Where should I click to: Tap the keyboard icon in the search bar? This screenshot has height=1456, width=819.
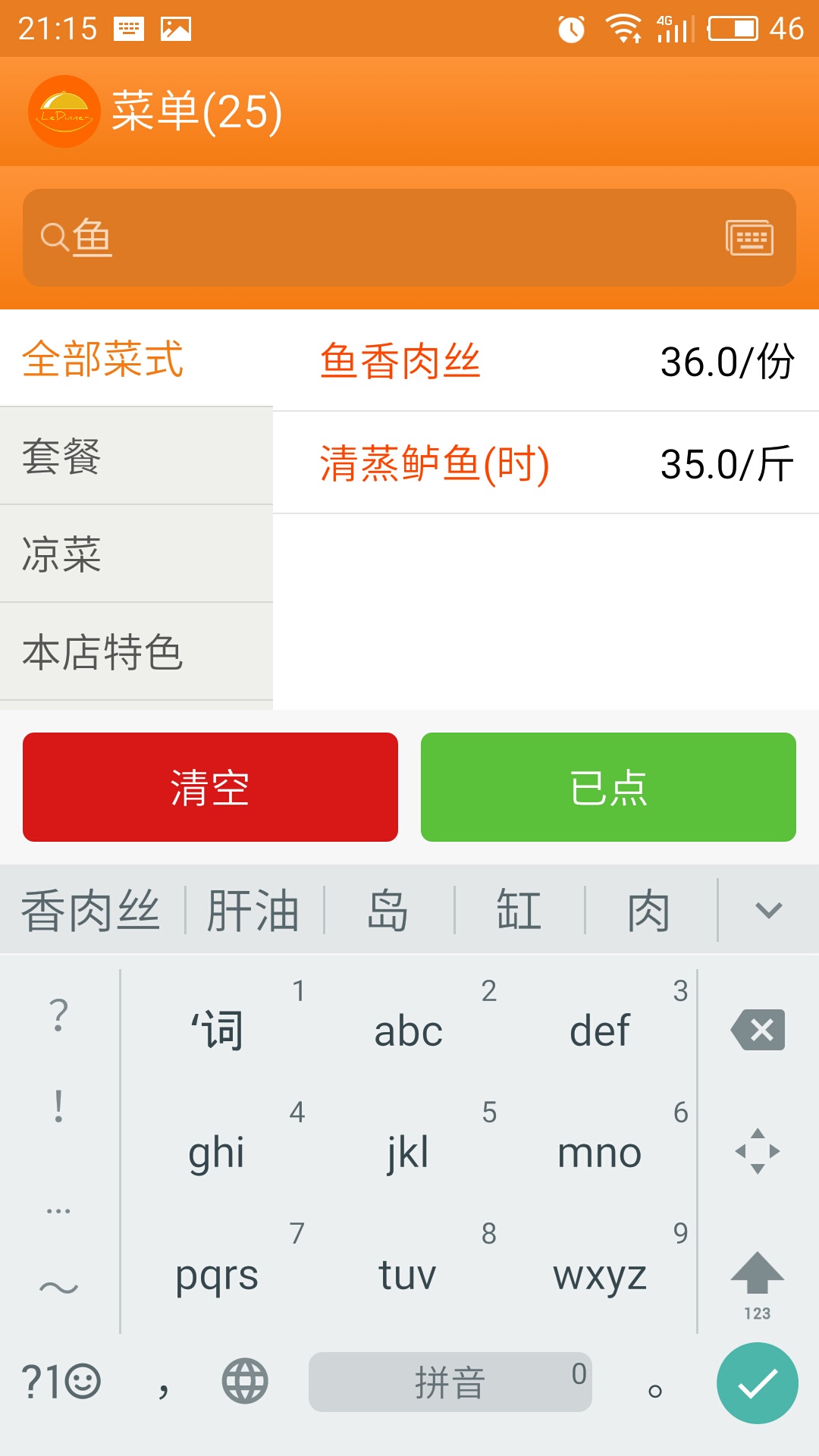coord(750,237)
